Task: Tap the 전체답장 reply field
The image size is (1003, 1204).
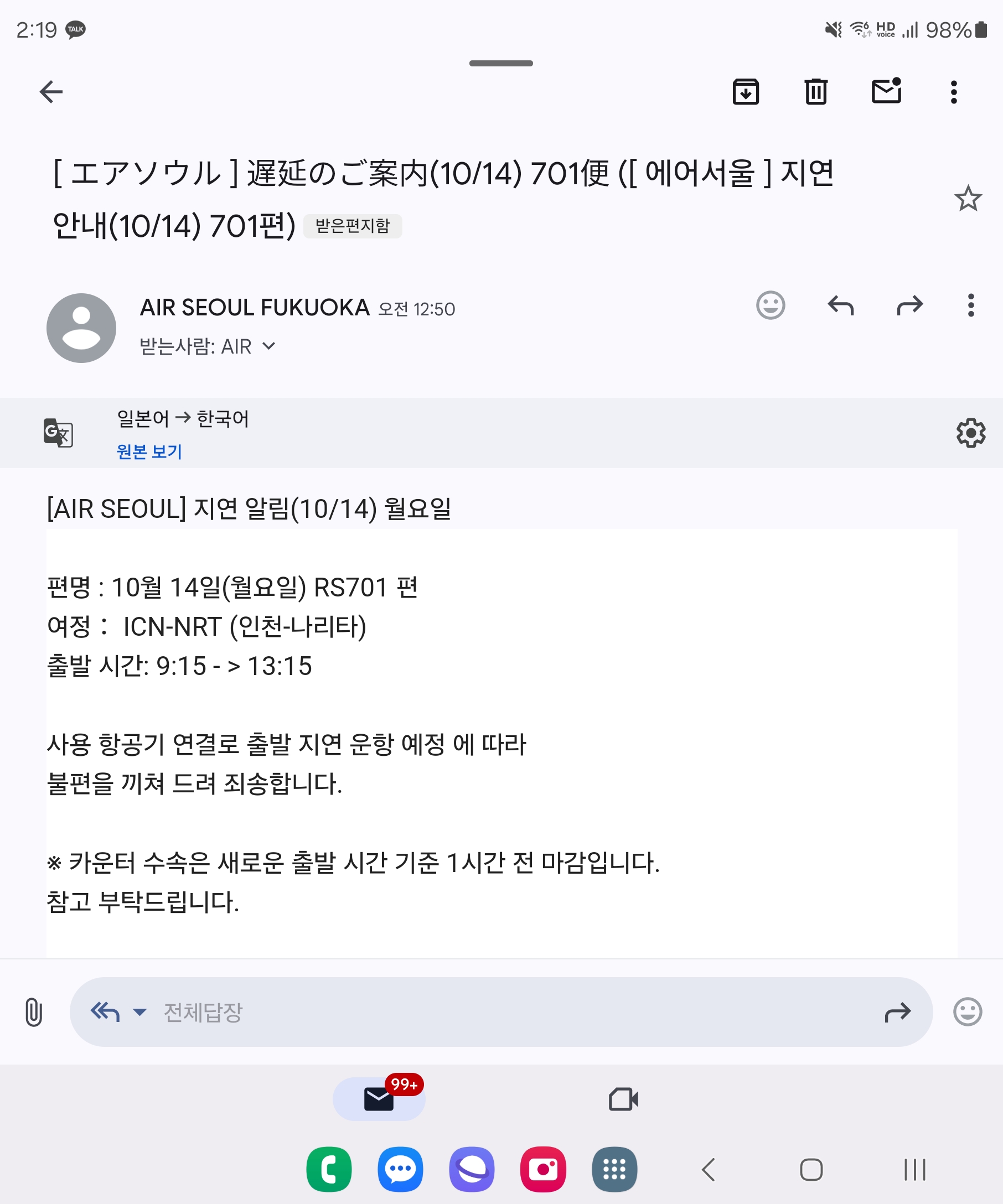Action: click(x=459, y=1012)
